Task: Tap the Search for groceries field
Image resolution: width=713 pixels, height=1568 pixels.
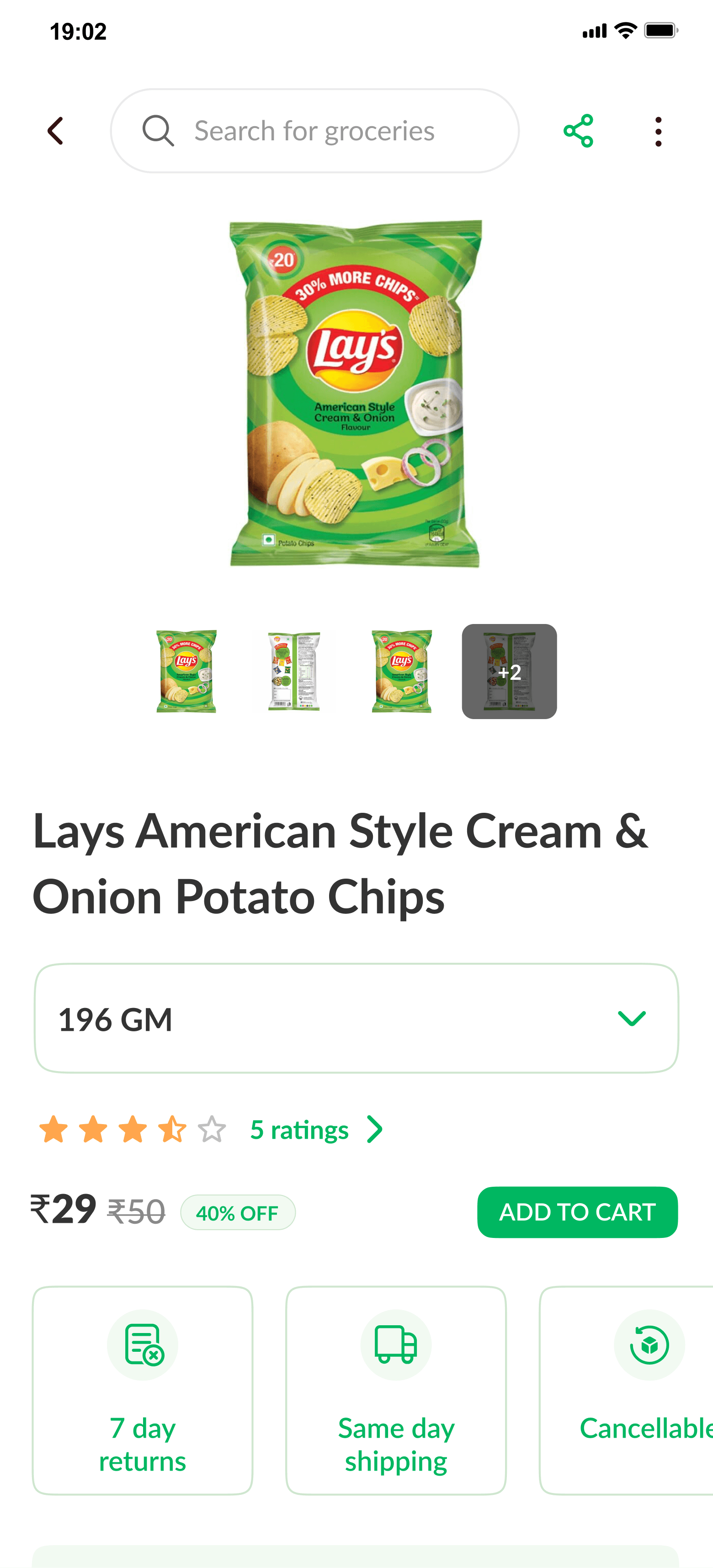Action: [314, 131]
